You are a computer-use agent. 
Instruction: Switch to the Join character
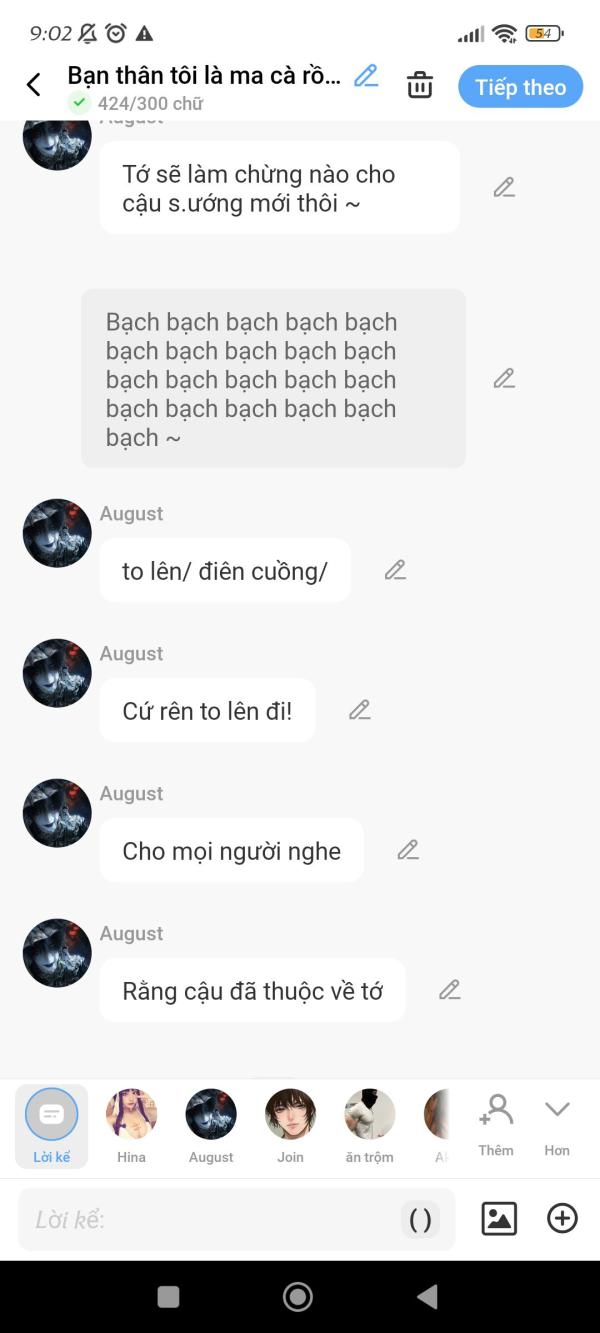click(290, 1125)
